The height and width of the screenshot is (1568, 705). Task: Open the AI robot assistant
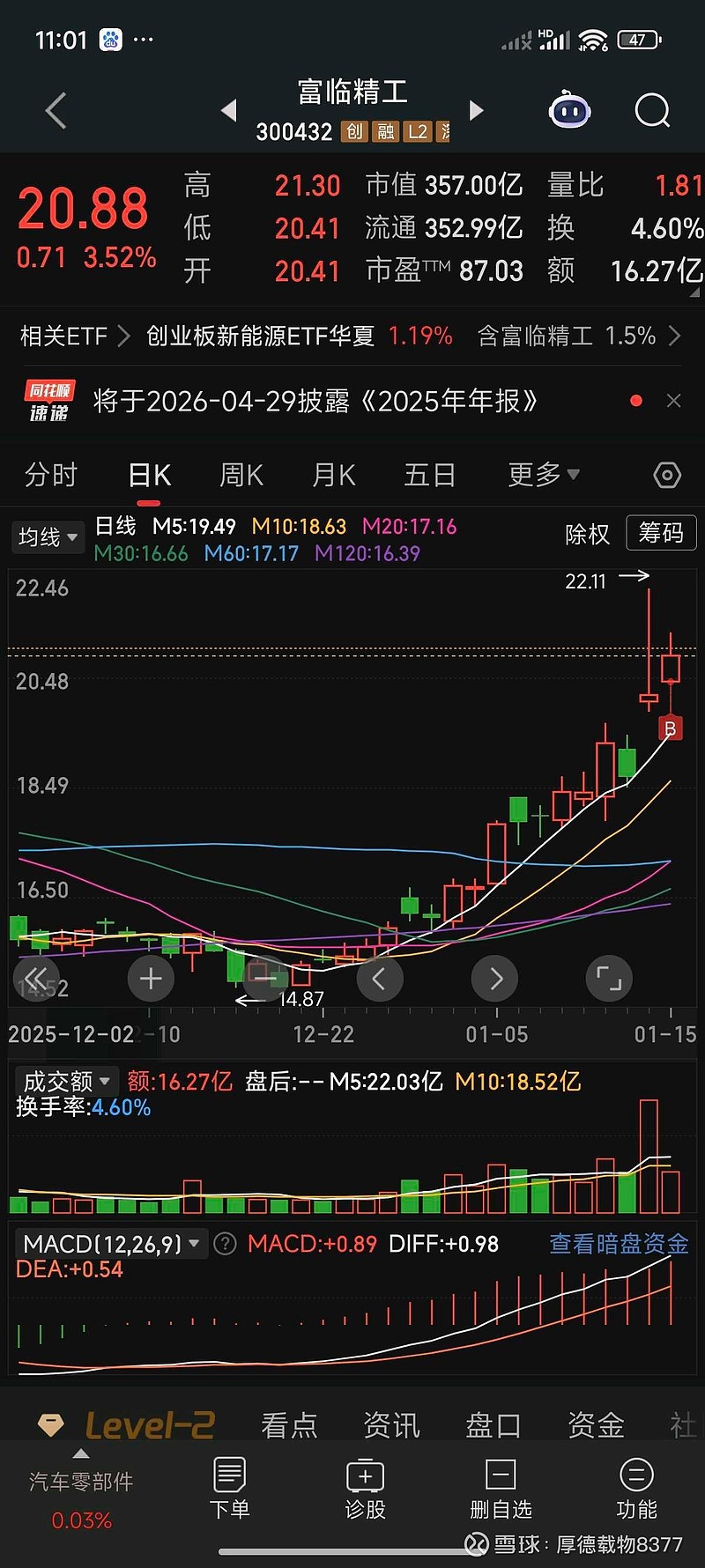(569, 111)
